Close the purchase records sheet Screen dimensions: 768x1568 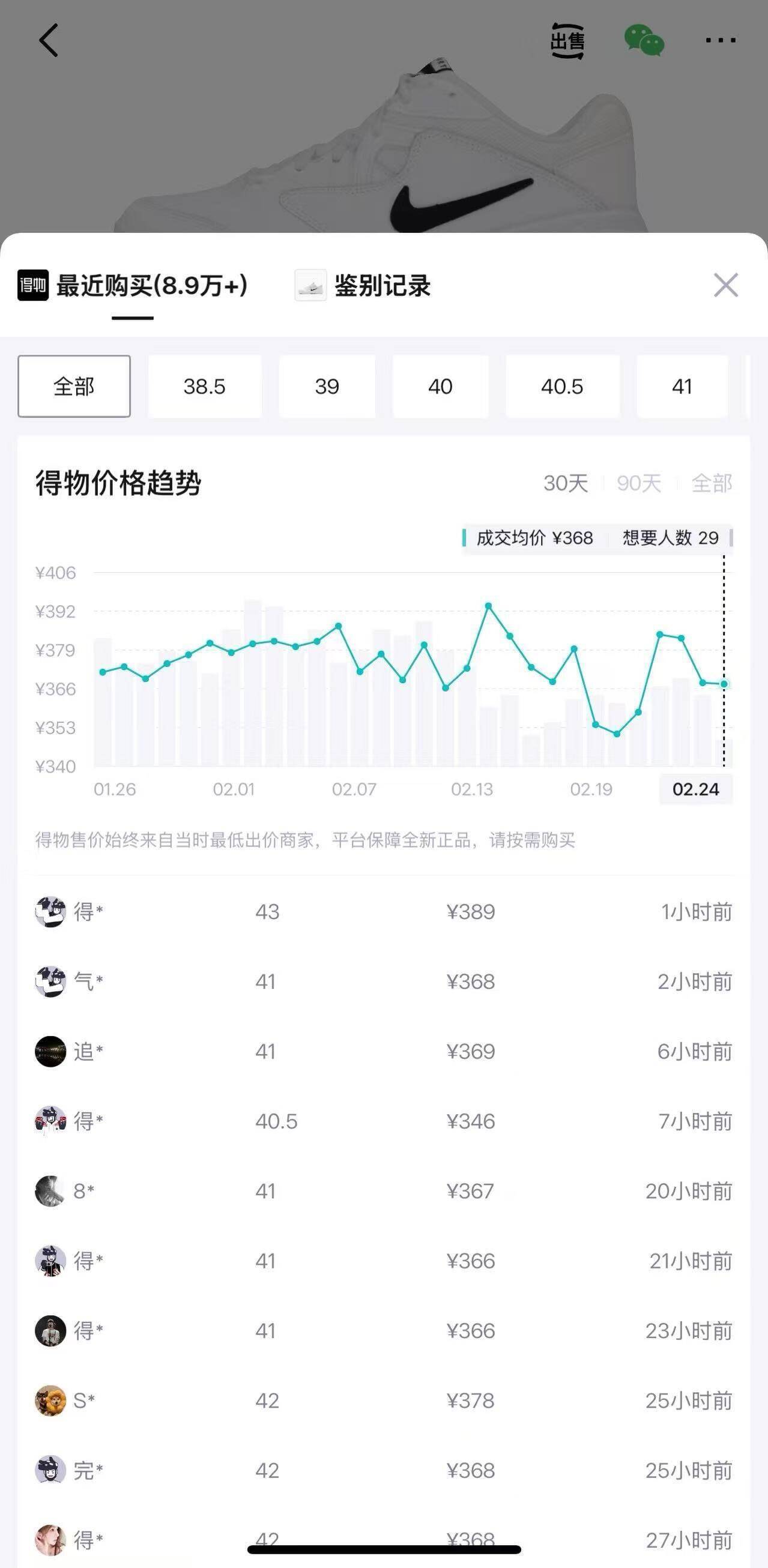[x=725, y=285]
